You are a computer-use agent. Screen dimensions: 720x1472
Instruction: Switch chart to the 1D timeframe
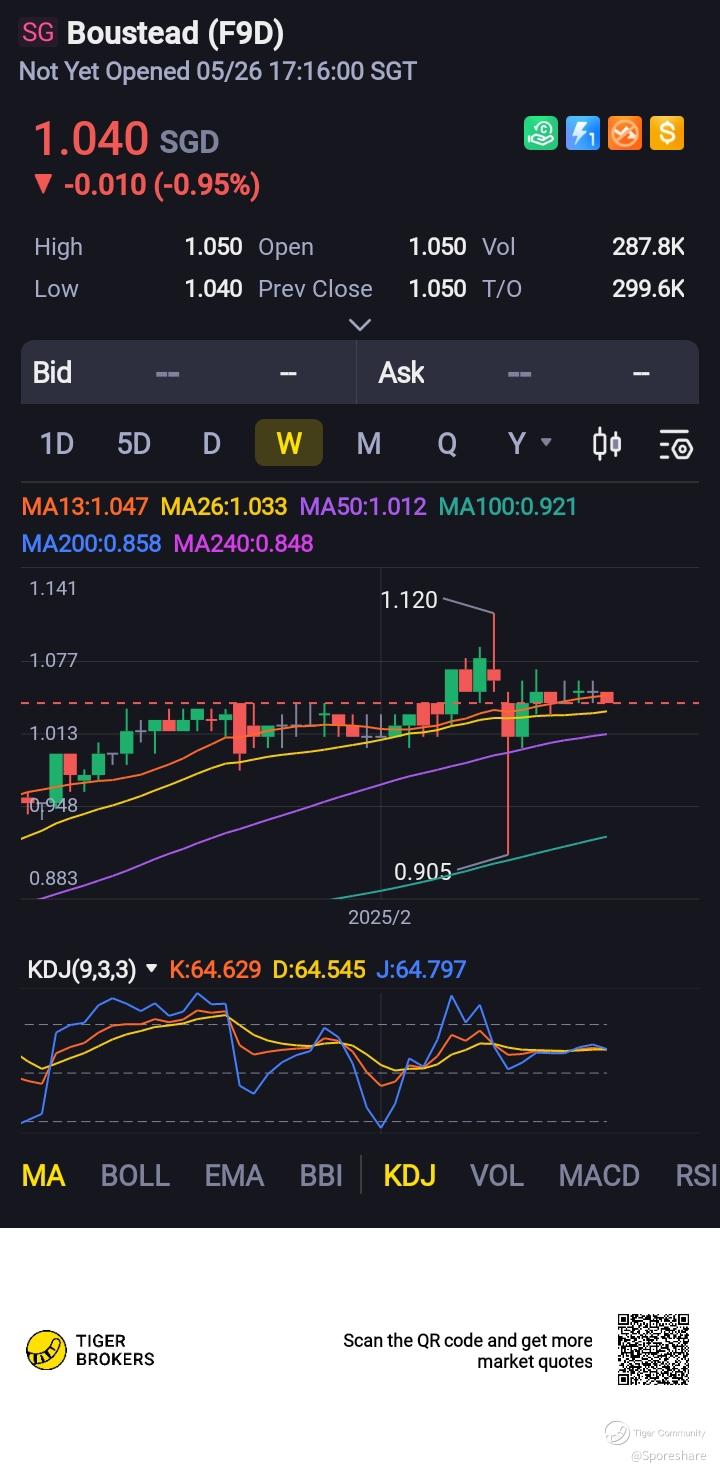point(56,443)
